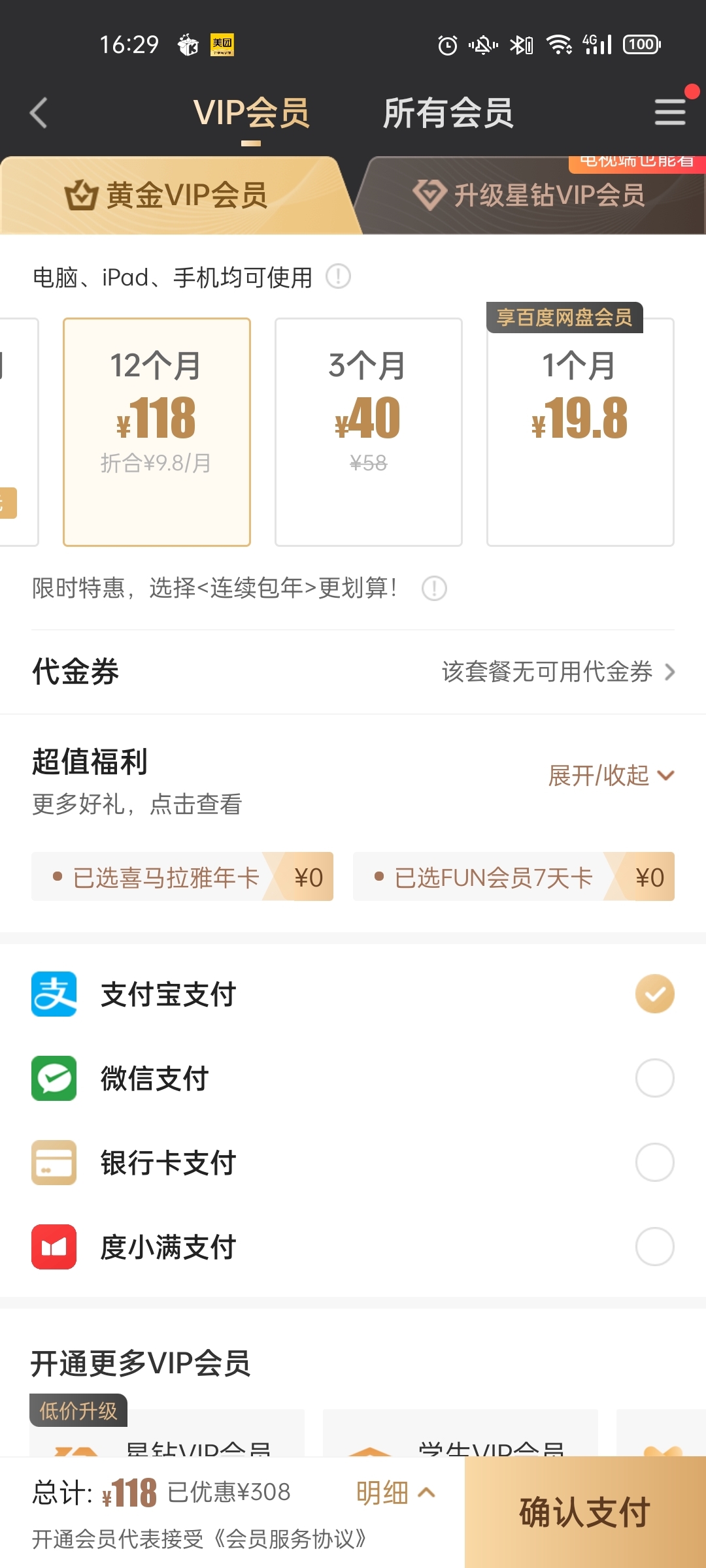Open the hamburger menu icon
Viewport: 706px width, 1568px height.
tap(670, 112)
